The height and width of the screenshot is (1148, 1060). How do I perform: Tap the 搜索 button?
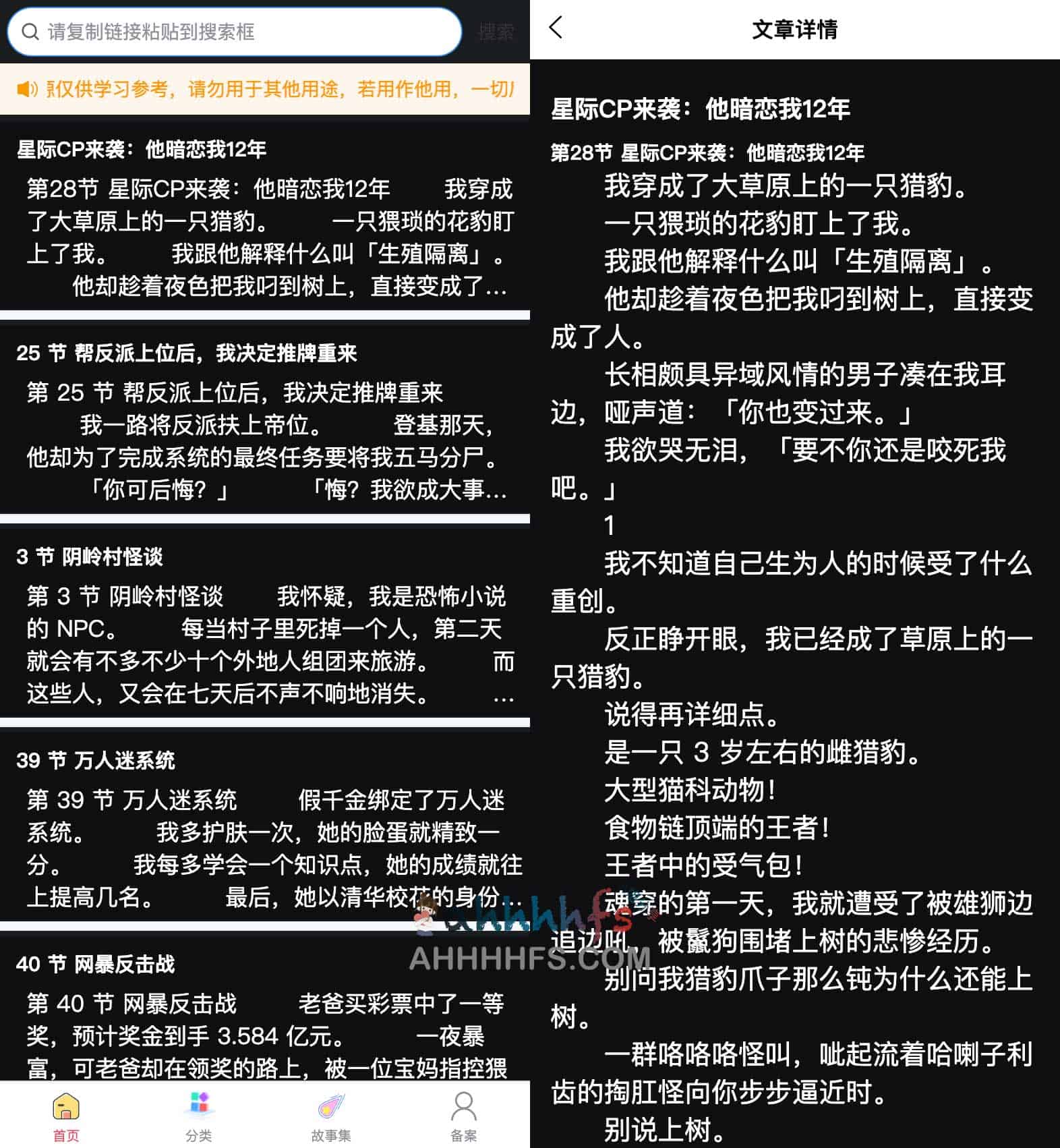(496, 32)
